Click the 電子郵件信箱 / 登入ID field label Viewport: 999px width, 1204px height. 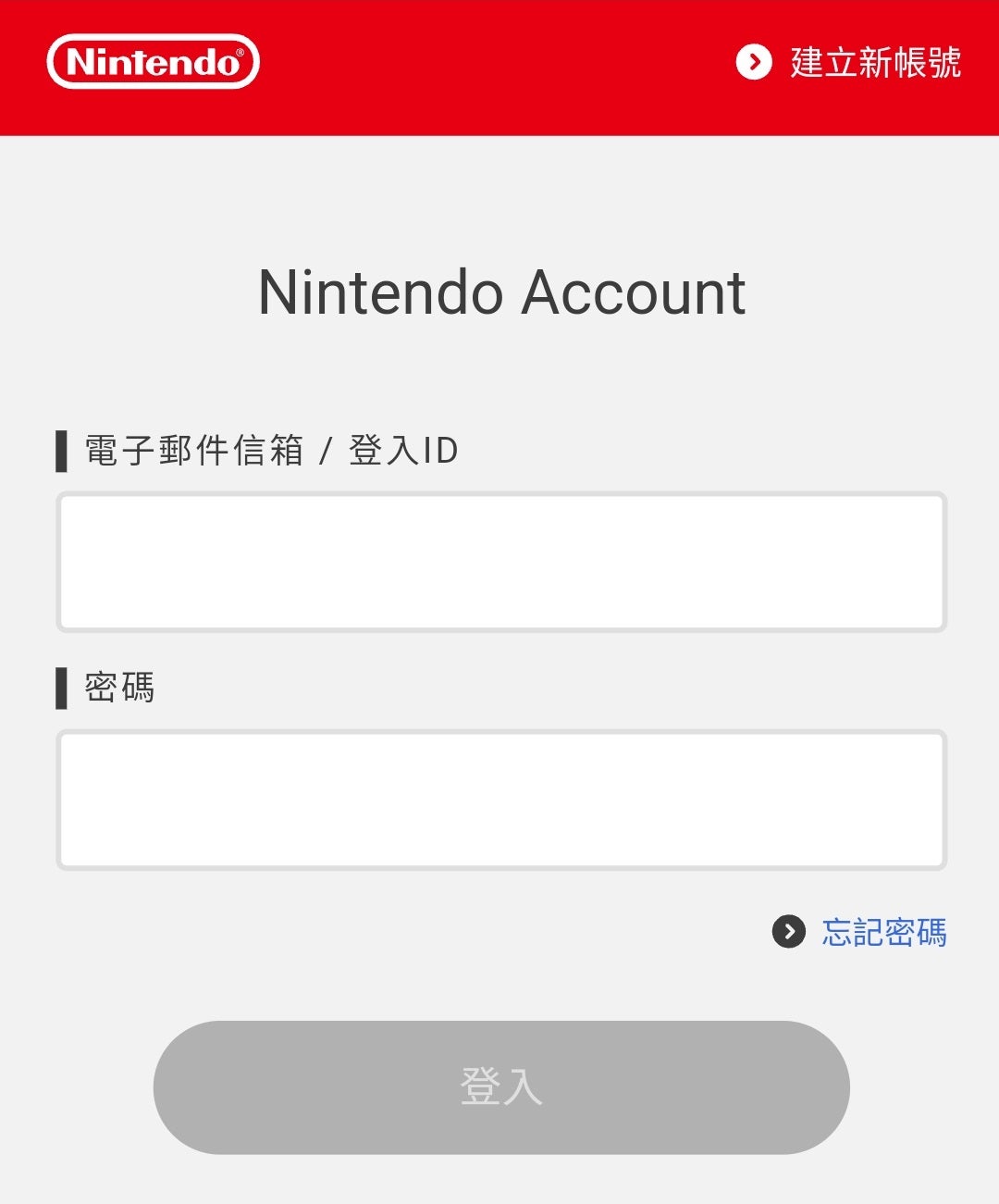(x=268, y=449)
